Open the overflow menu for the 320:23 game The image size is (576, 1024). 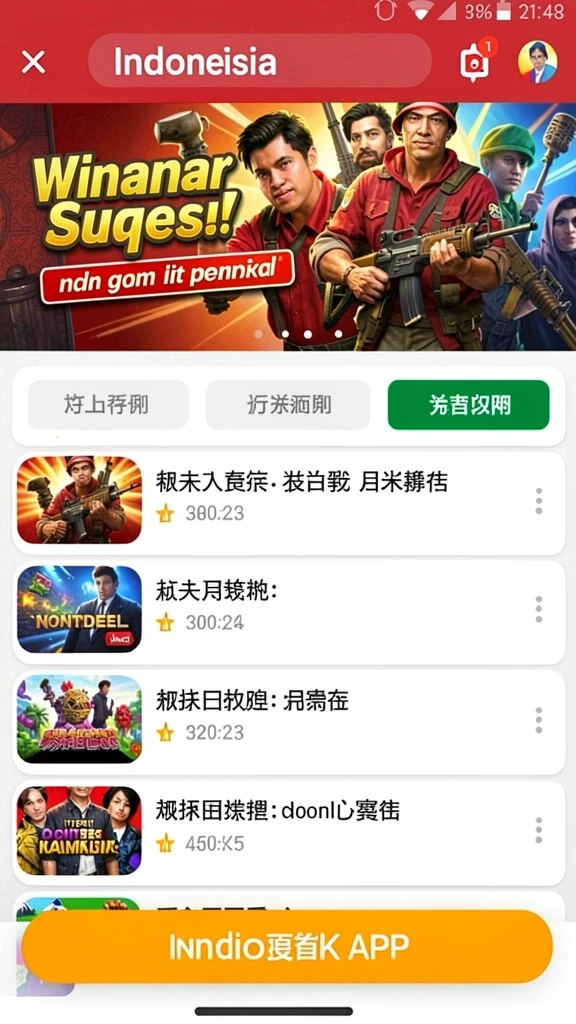(x=539, y=720)
